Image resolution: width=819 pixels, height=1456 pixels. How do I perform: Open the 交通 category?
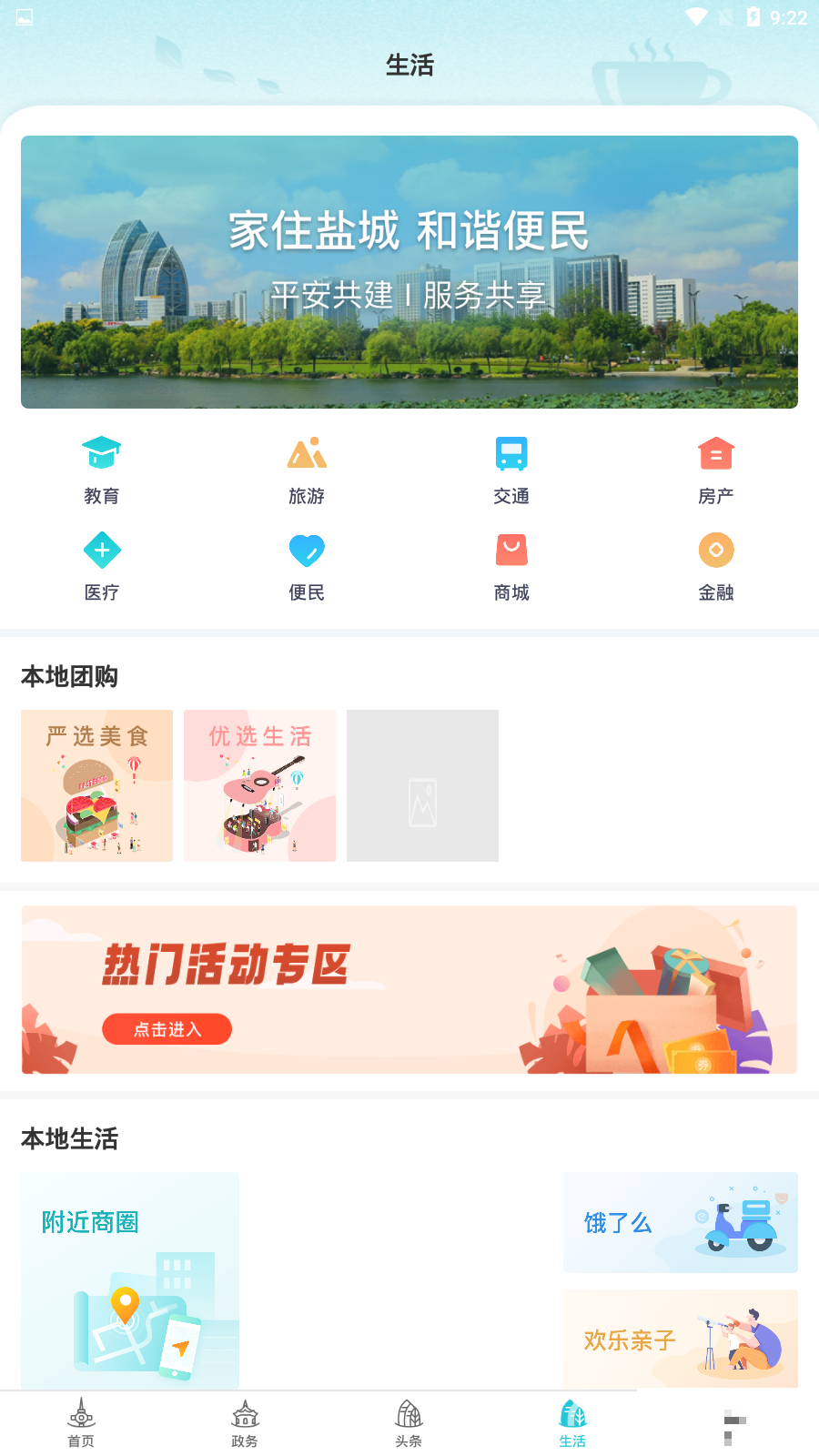pos(511,470)
